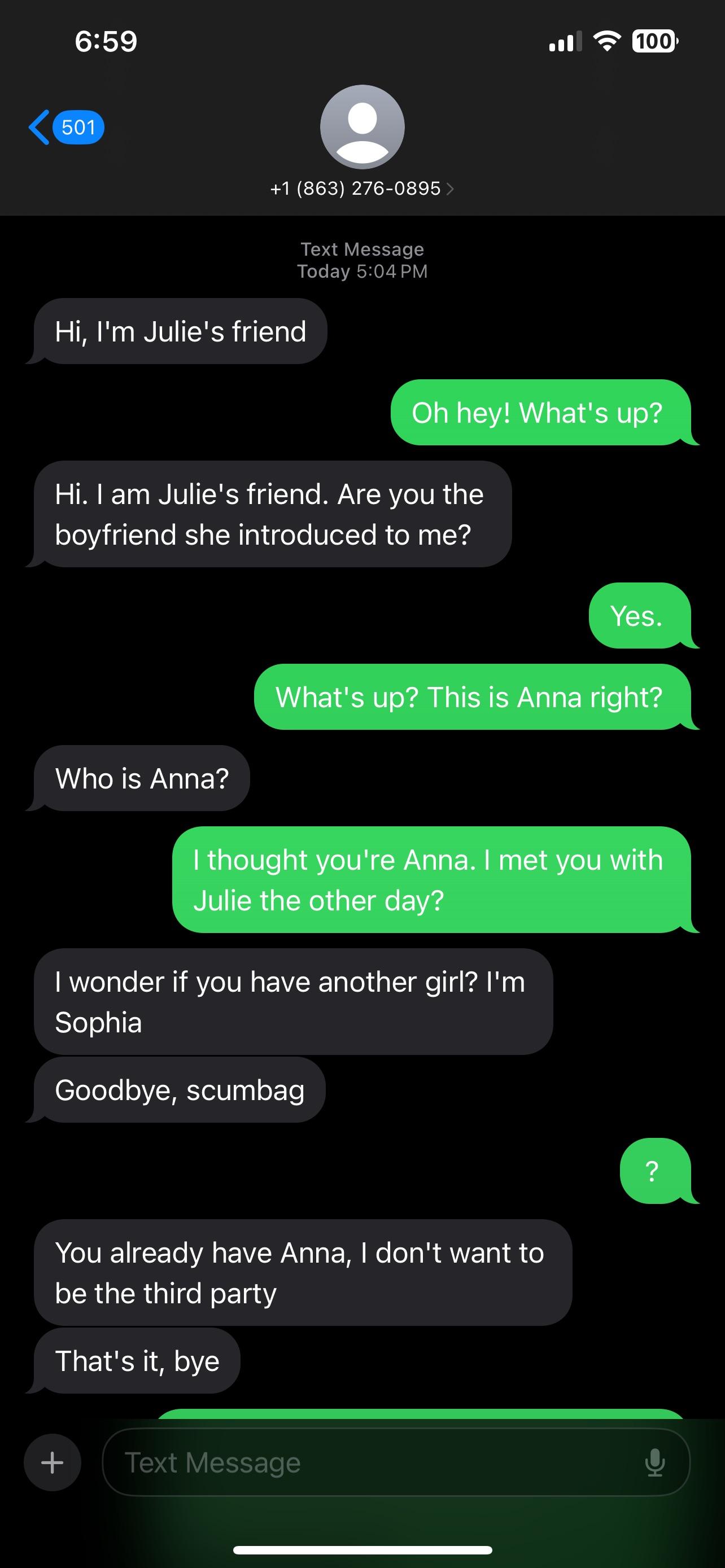
Task: Tap the 100 battery indicator
Action: point(653,41)
